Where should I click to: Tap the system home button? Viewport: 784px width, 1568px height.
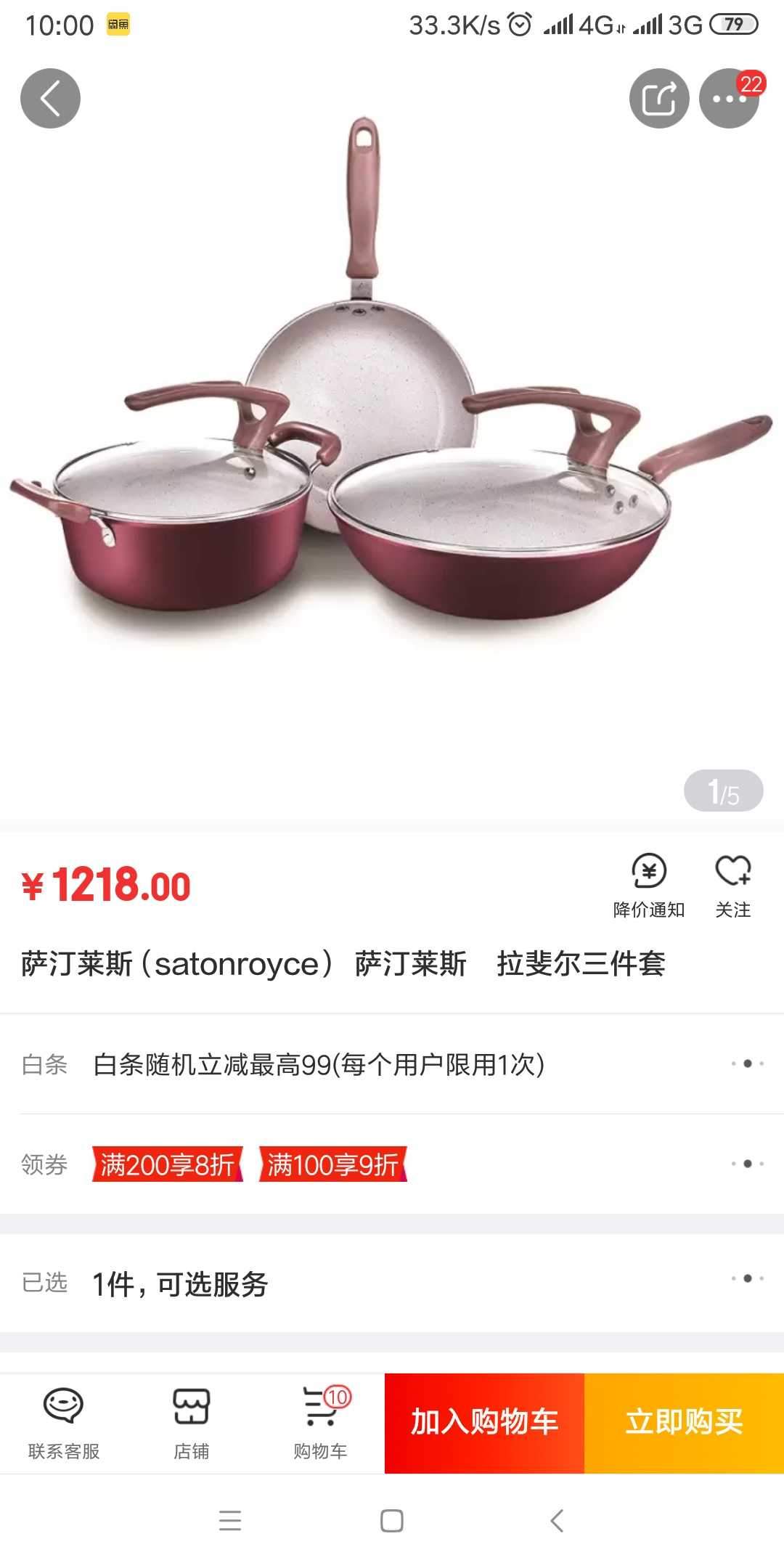tap(392, 1521)
